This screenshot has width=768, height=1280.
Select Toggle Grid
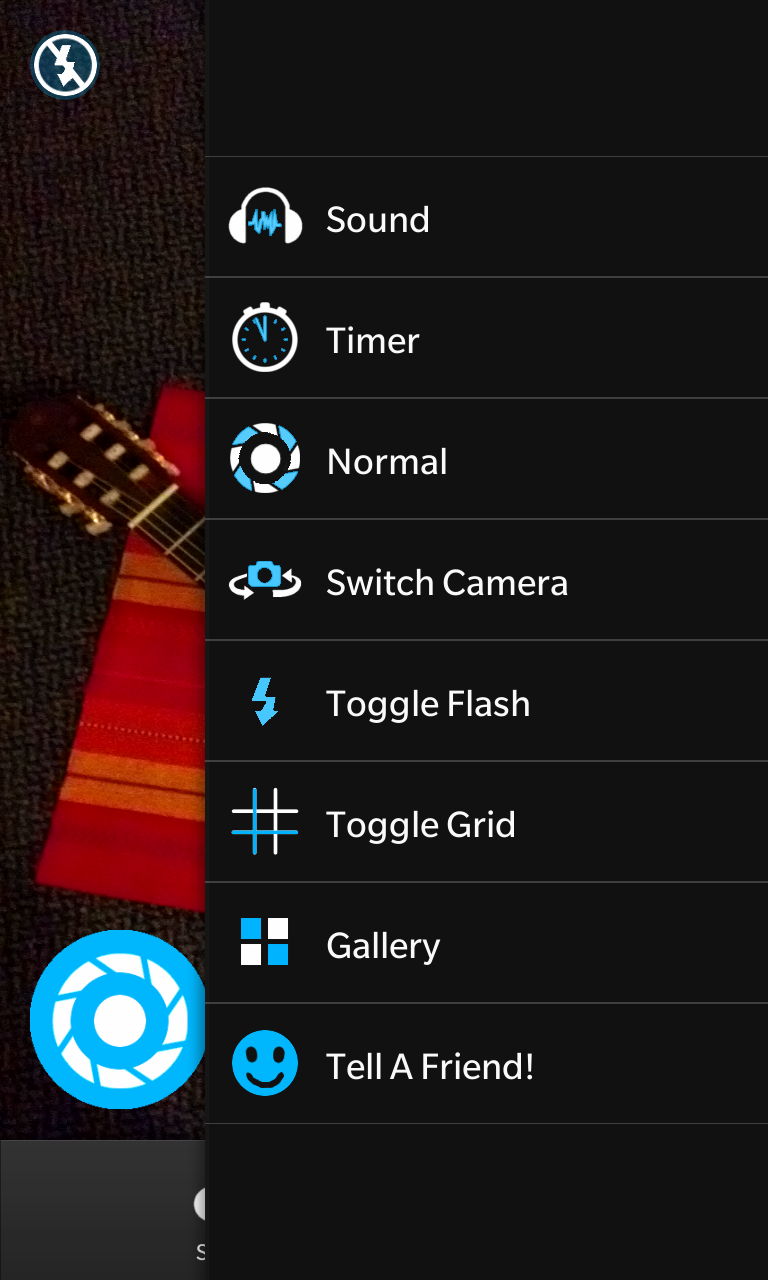click(486, 822)
